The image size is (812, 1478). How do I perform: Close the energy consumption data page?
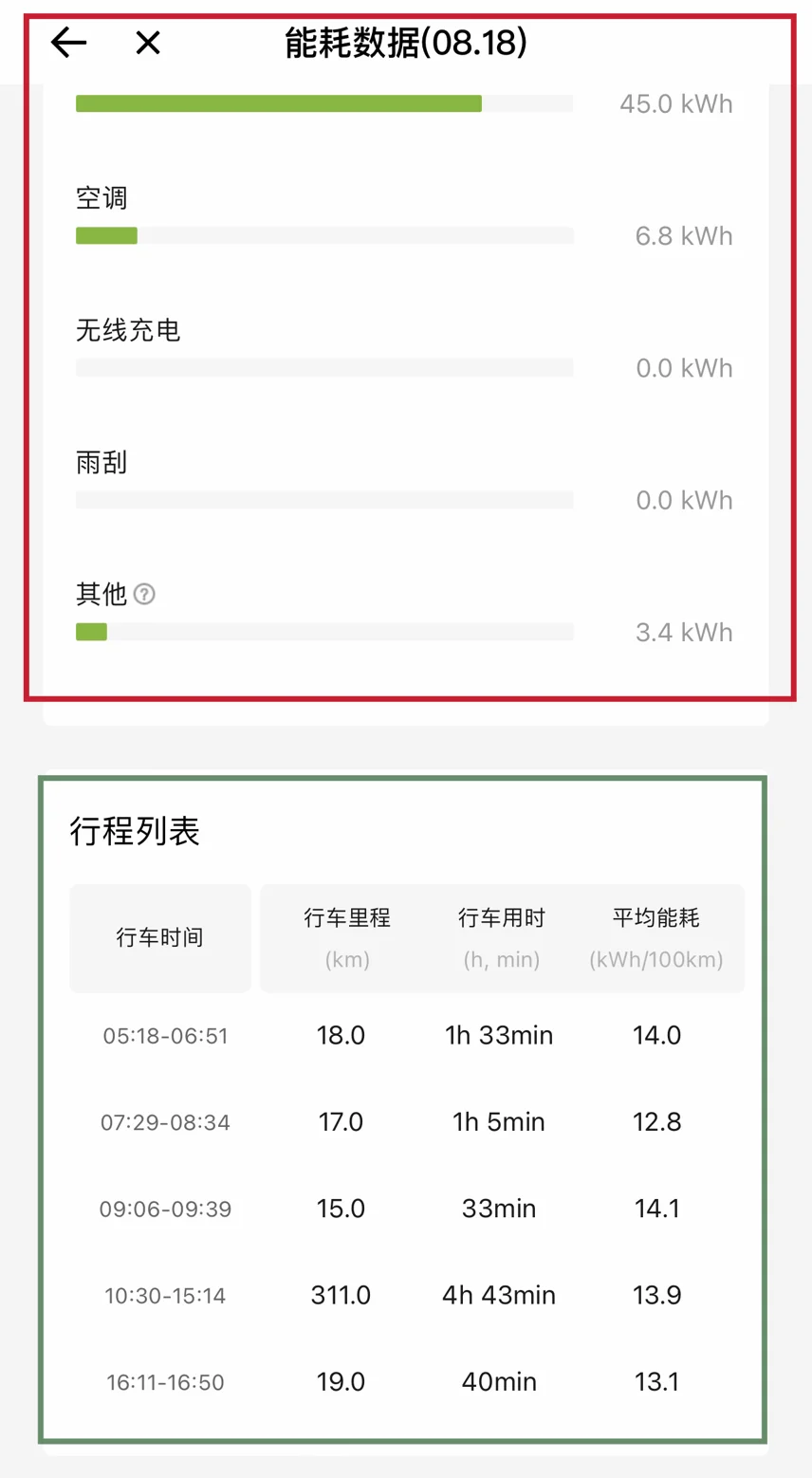point(148,43)
